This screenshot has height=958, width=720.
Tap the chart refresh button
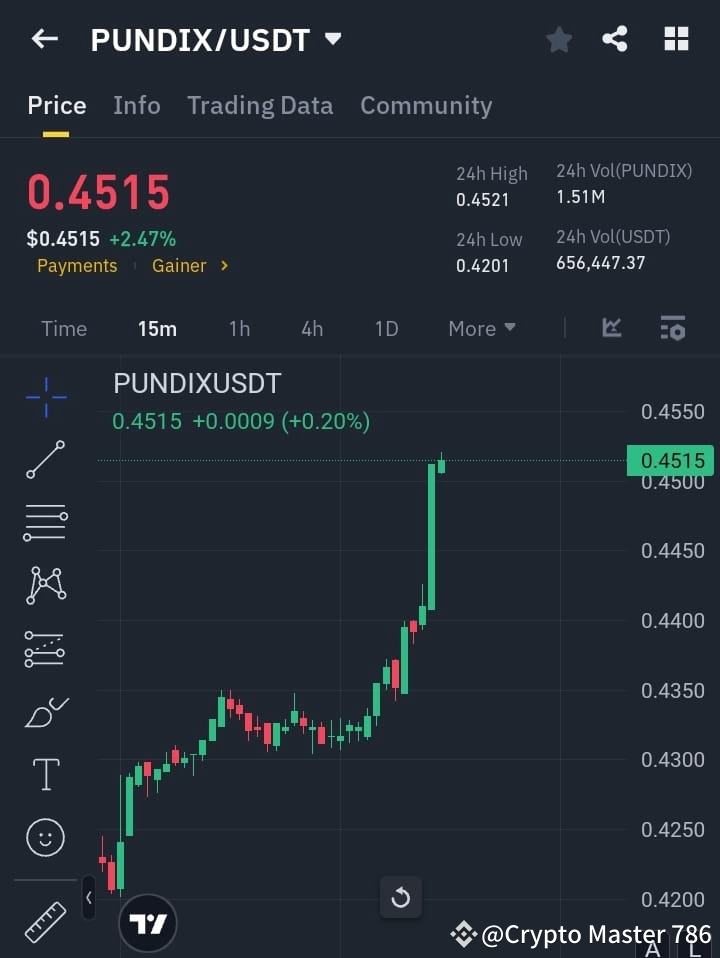(x=401, y=898)
